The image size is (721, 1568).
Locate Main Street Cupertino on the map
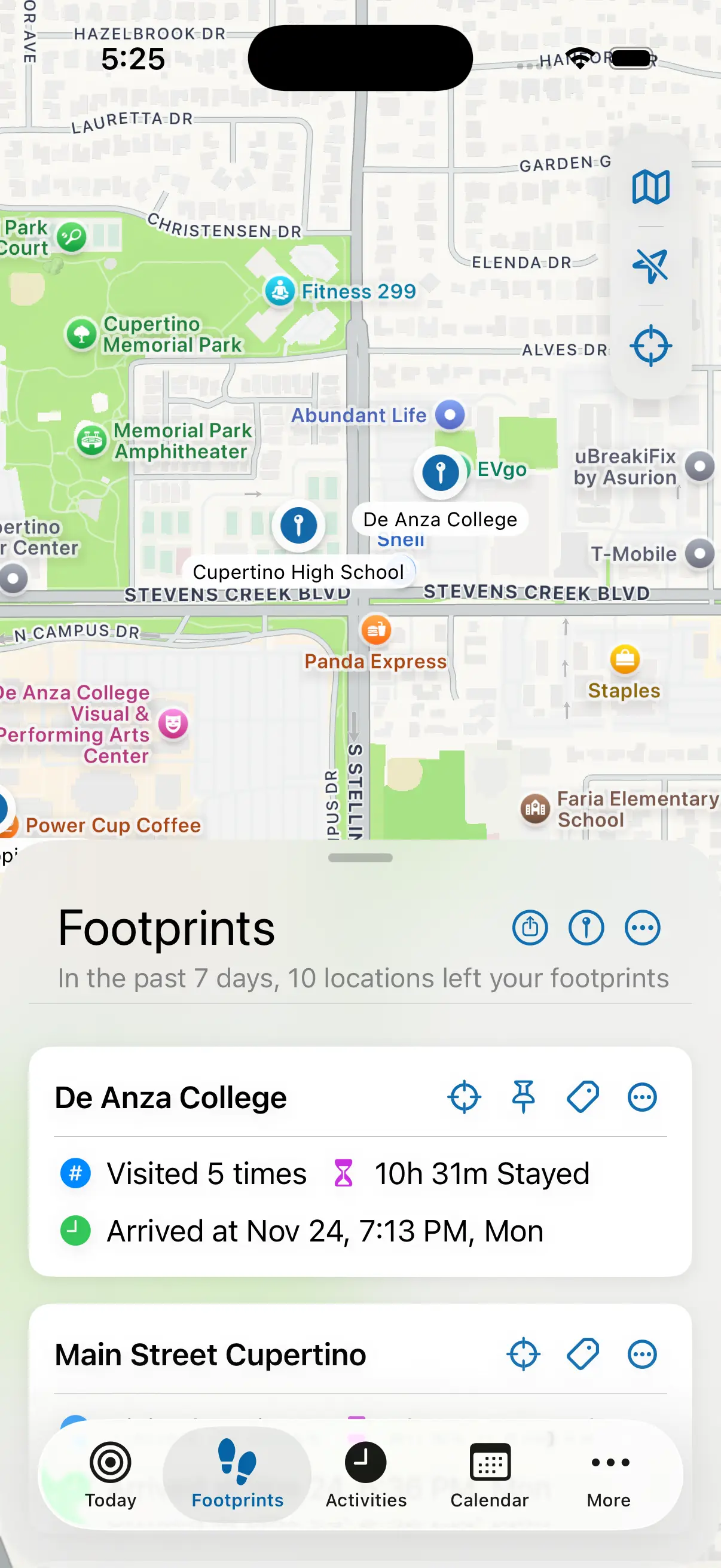coord(523,1355)
